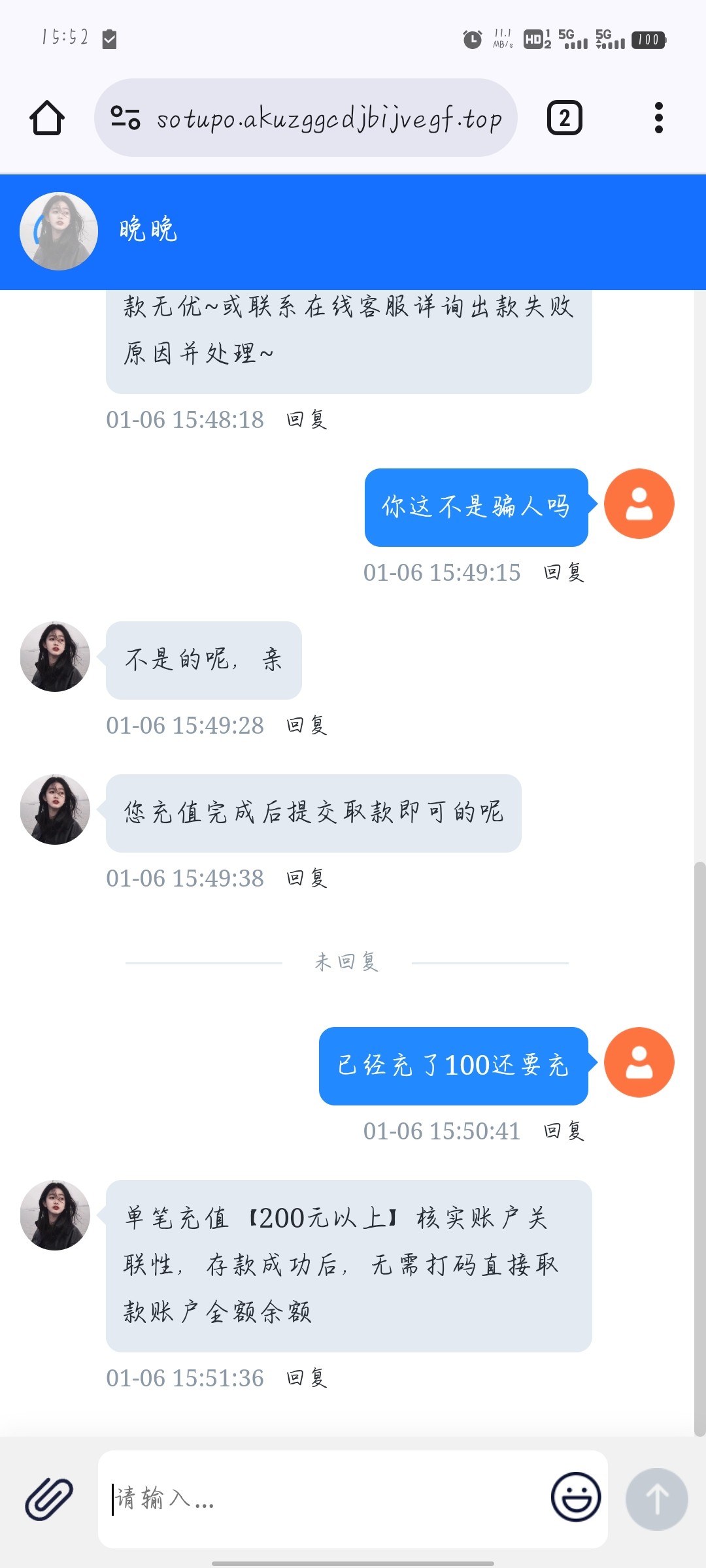Reply to the message 已经充了100还要充
Viewport: 706px width, 1568px height.
point(563,1131)
